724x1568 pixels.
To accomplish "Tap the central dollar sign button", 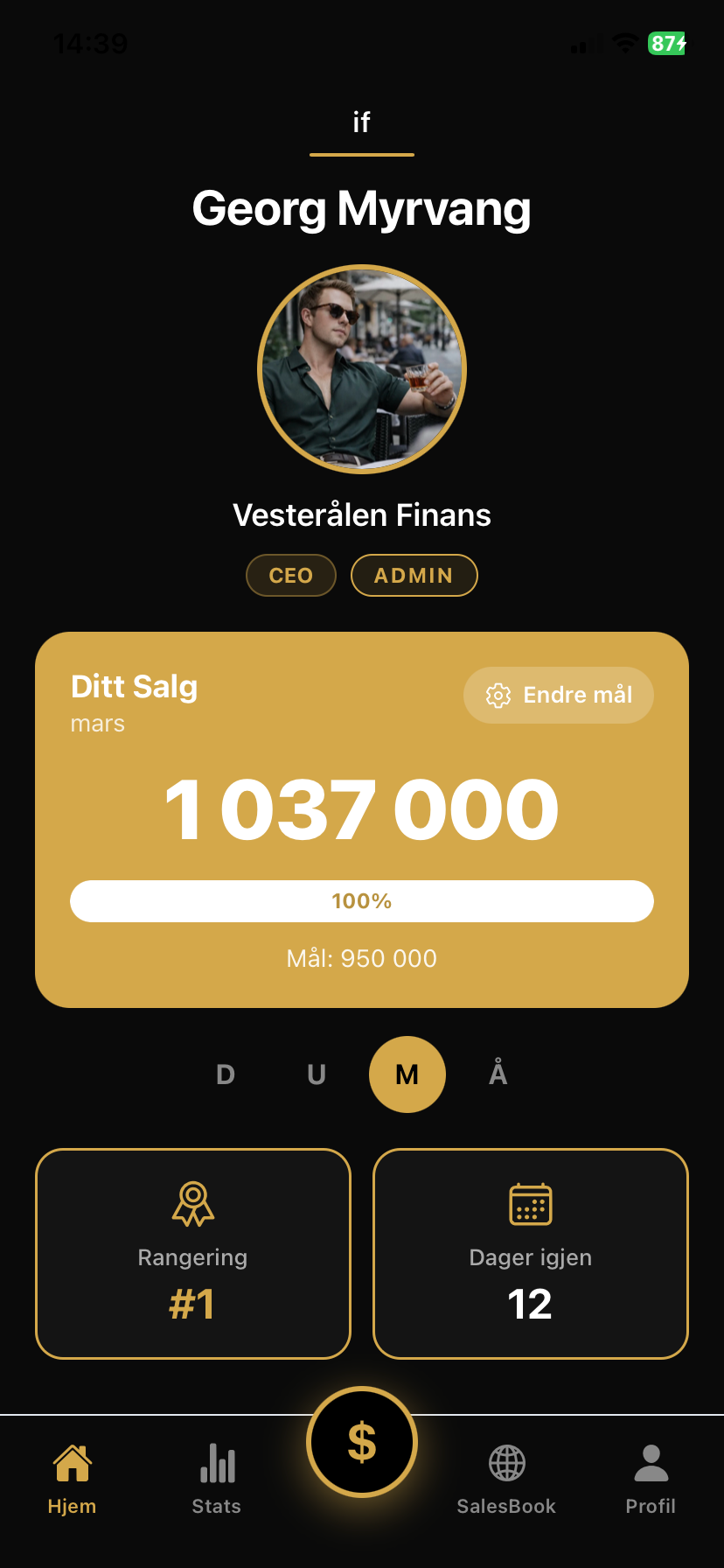I will click(361, 1442).
